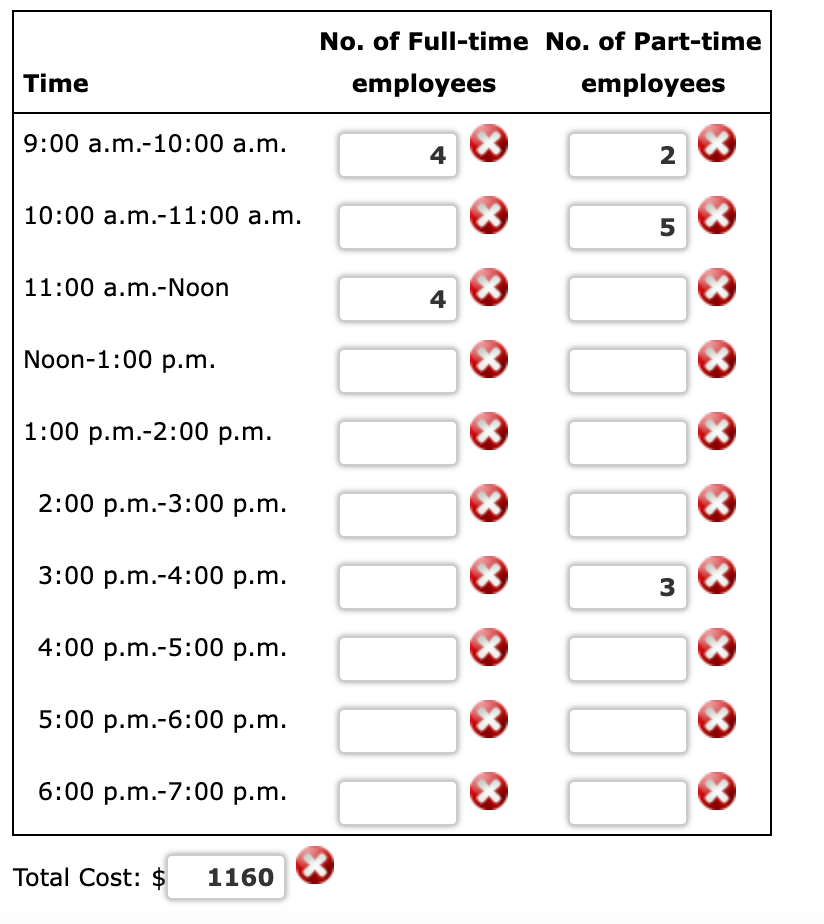Clear the 1:00 p.m. full-time field
824x924 pixels.
(489, 431)
